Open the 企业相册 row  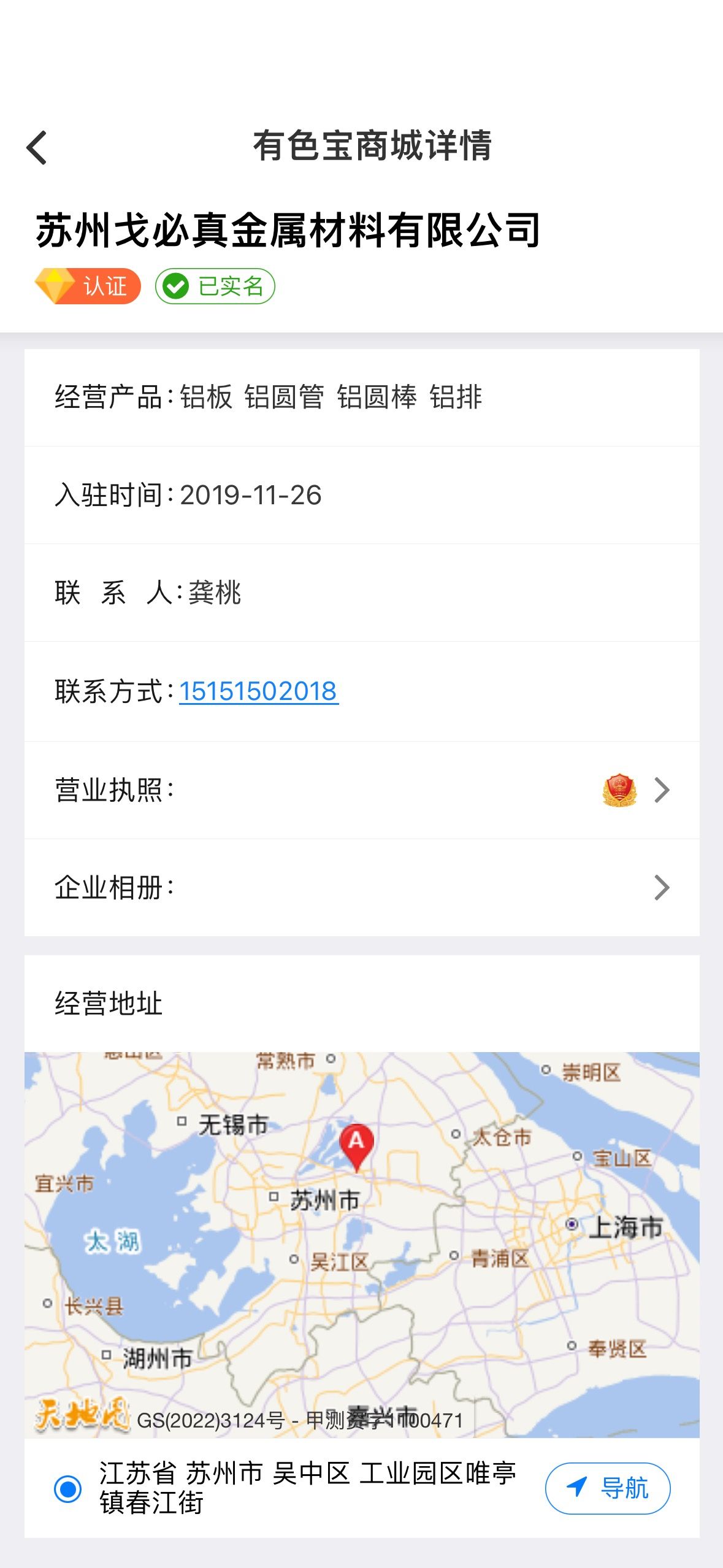(362, 887)
